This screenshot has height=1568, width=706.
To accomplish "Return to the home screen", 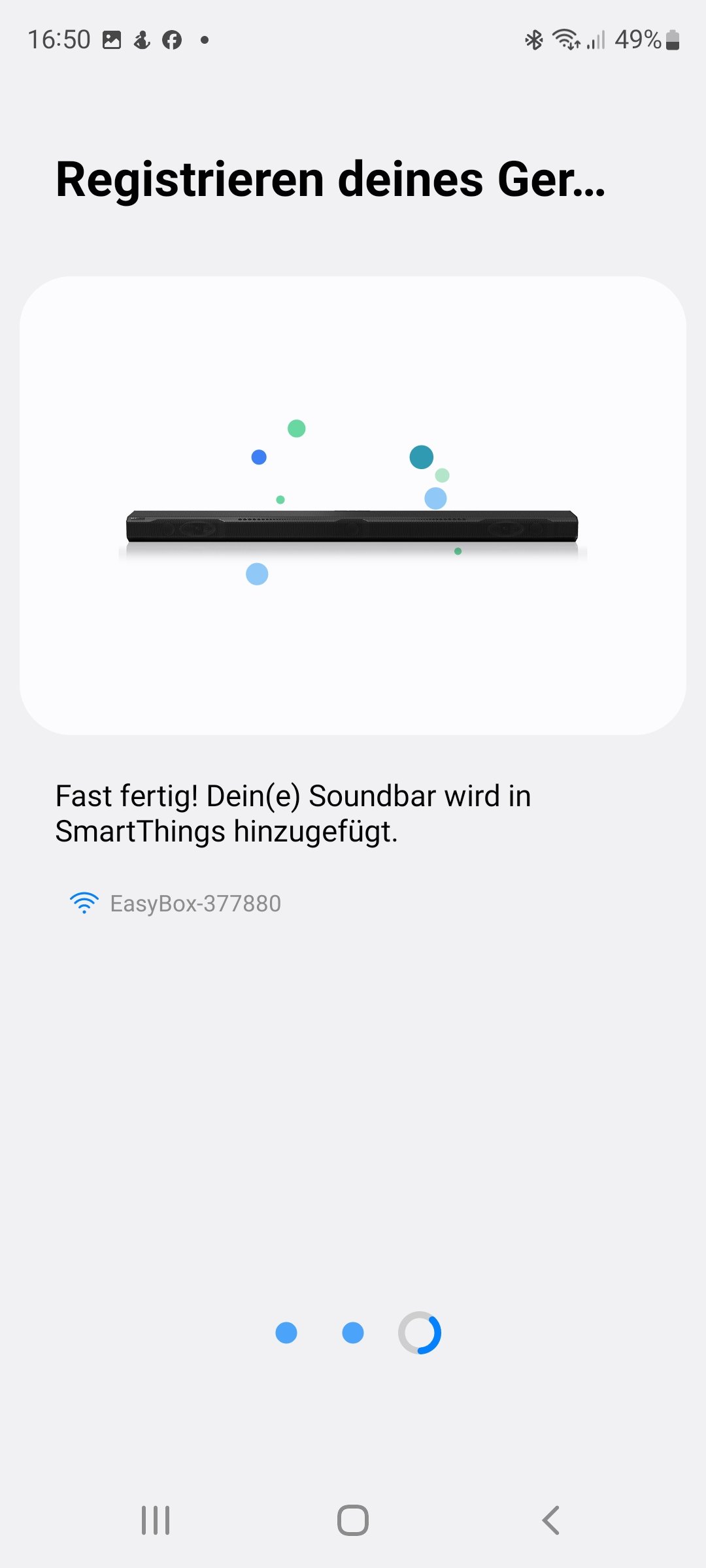I will [x=353, y=1520].
